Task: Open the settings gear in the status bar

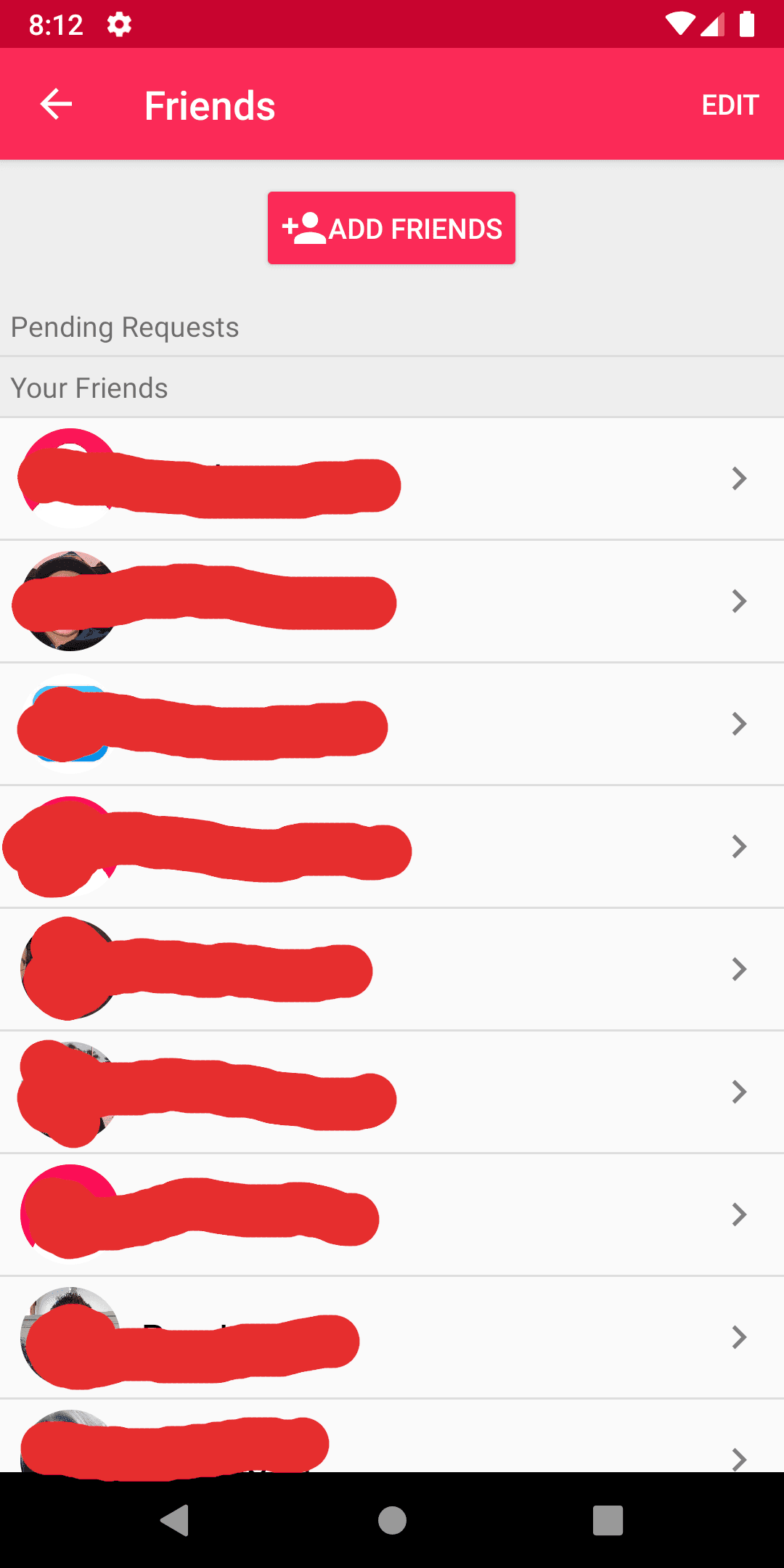Action: click(118, 23)
